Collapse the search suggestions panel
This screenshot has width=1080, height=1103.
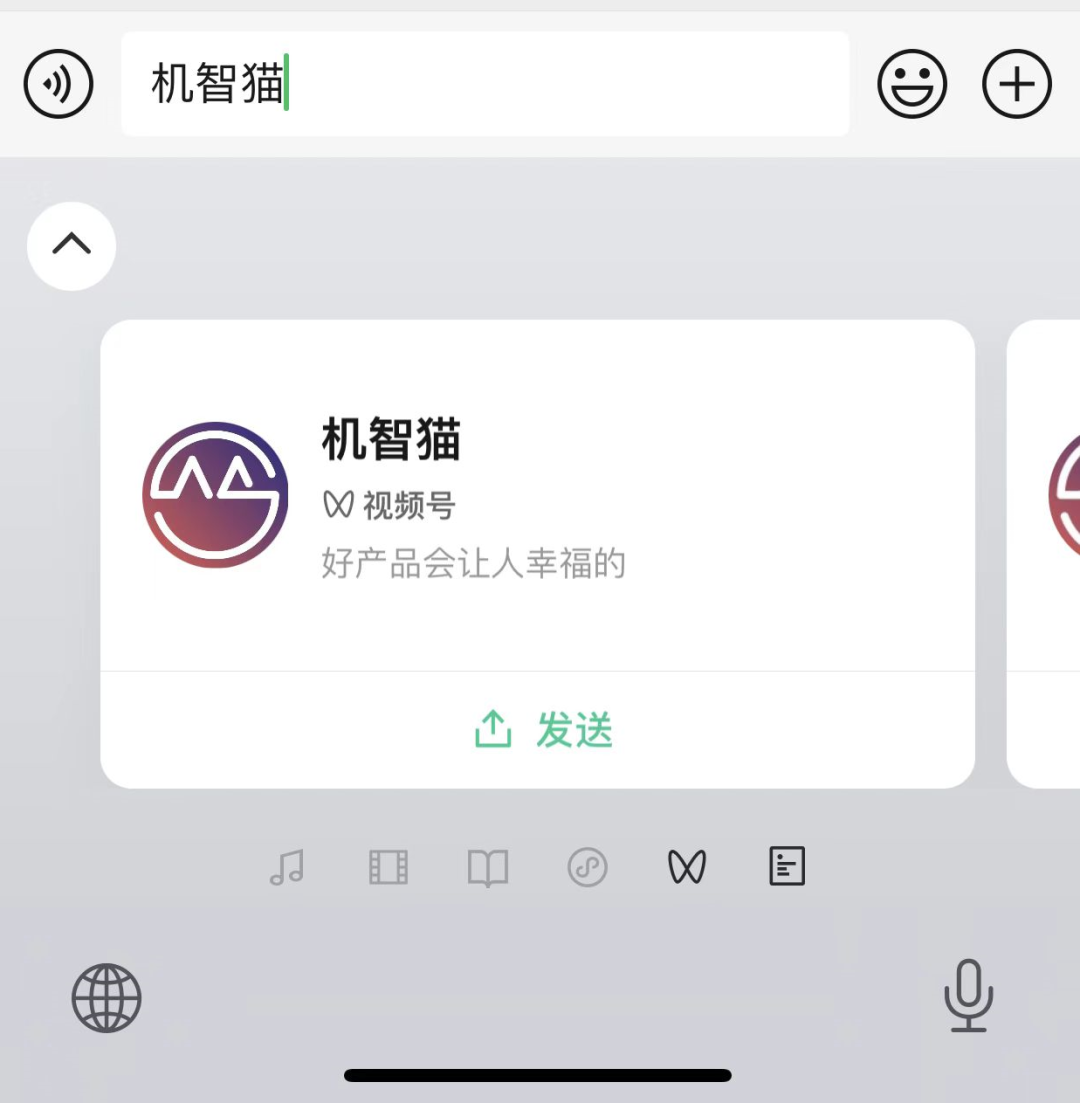tap(72, 245)
